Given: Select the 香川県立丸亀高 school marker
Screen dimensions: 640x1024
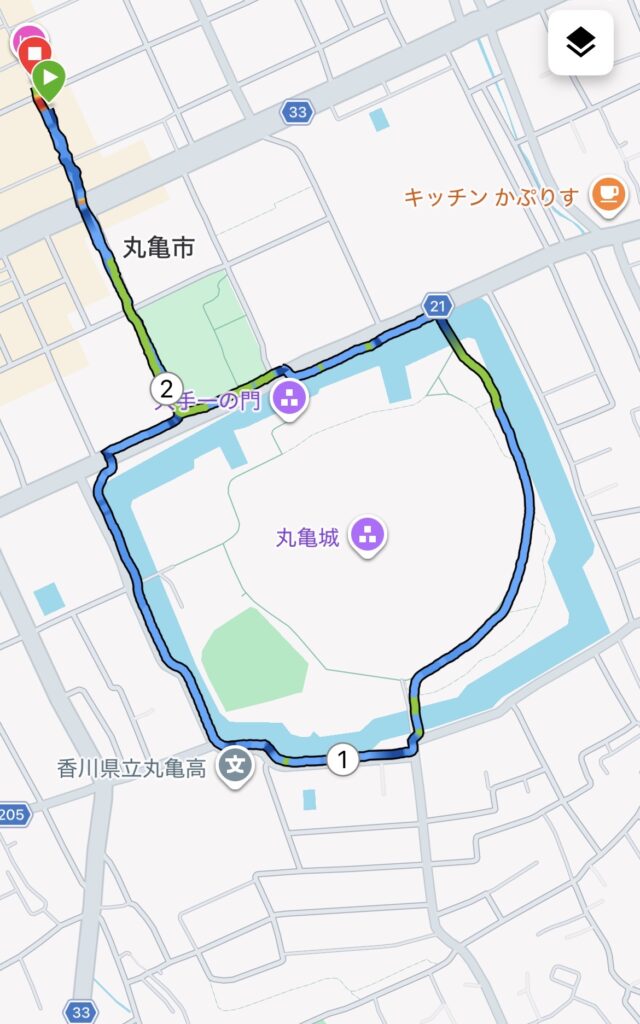Looking at the screenshot, I should 235,765.
